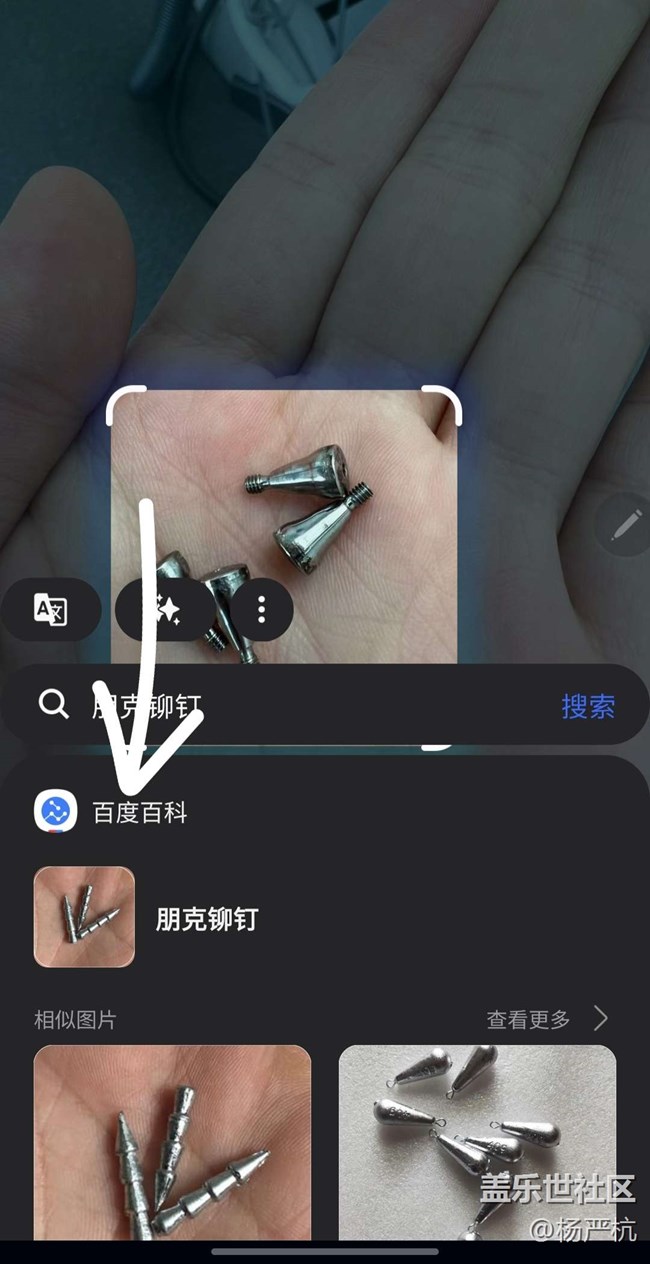
Task: Open the three-dot overflow menu
Action: coord(261,609)
